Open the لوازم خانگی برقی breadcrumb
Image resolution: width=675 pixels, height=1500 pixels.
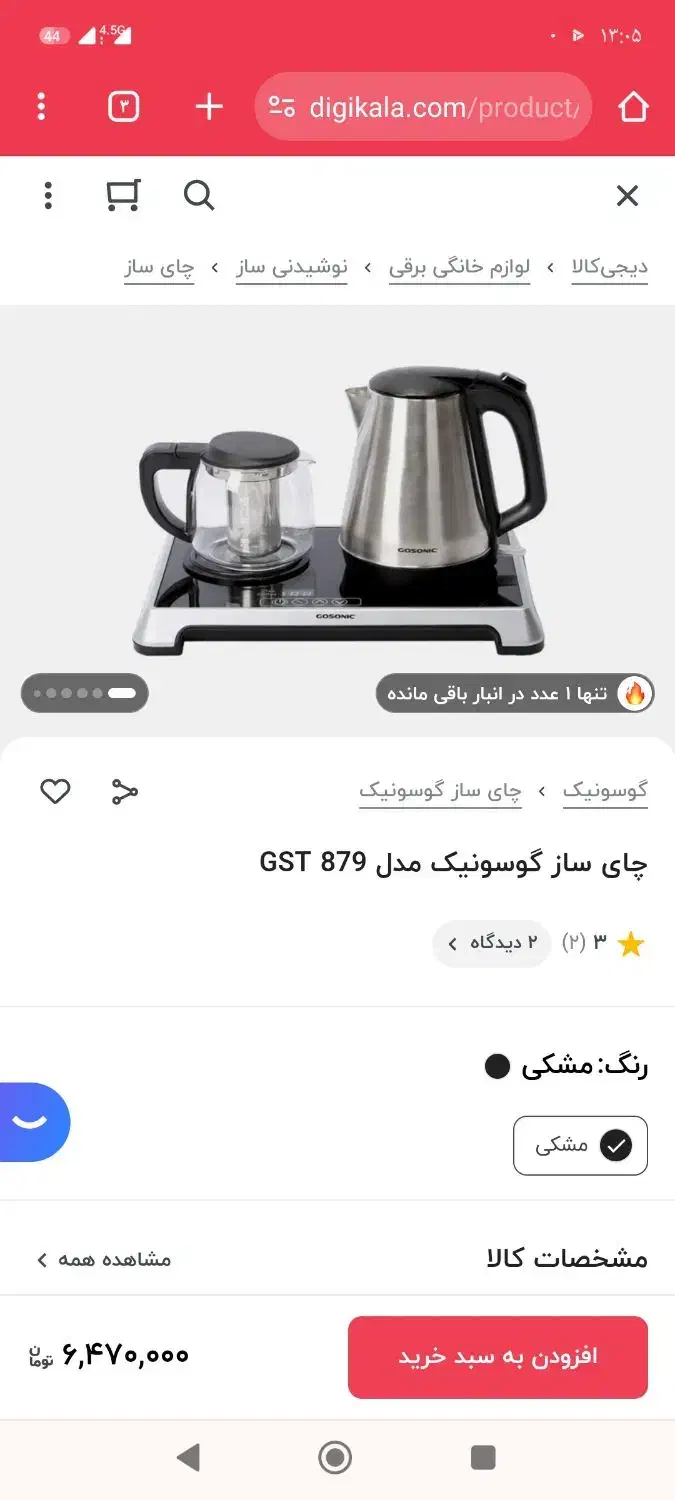(x=459, y=267)
